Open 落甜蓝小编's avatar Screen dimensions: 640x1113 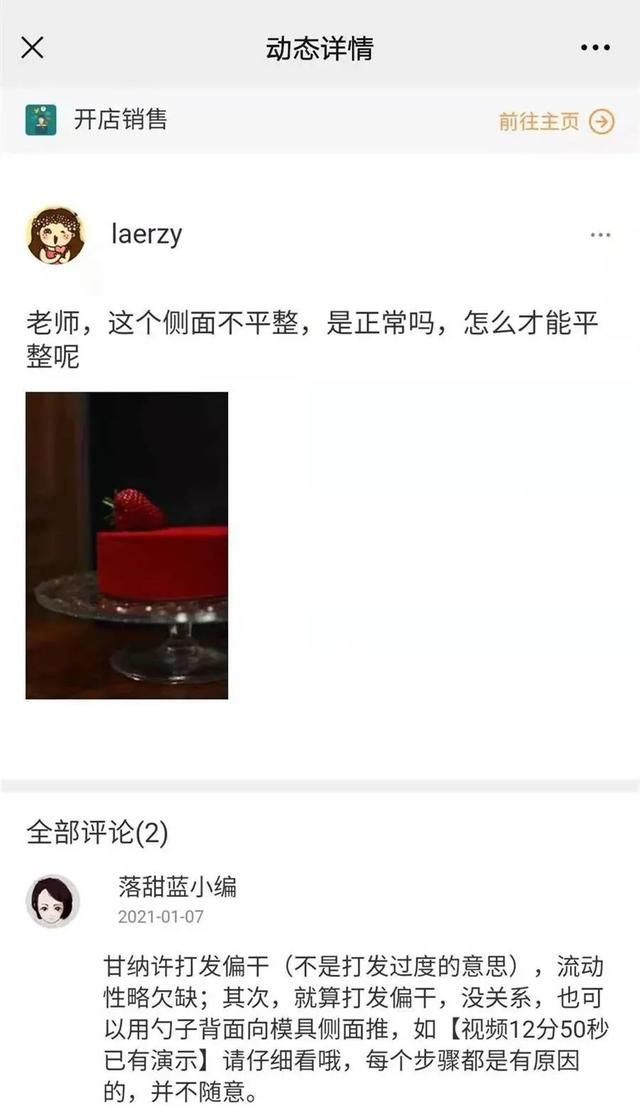pos(53,900)
